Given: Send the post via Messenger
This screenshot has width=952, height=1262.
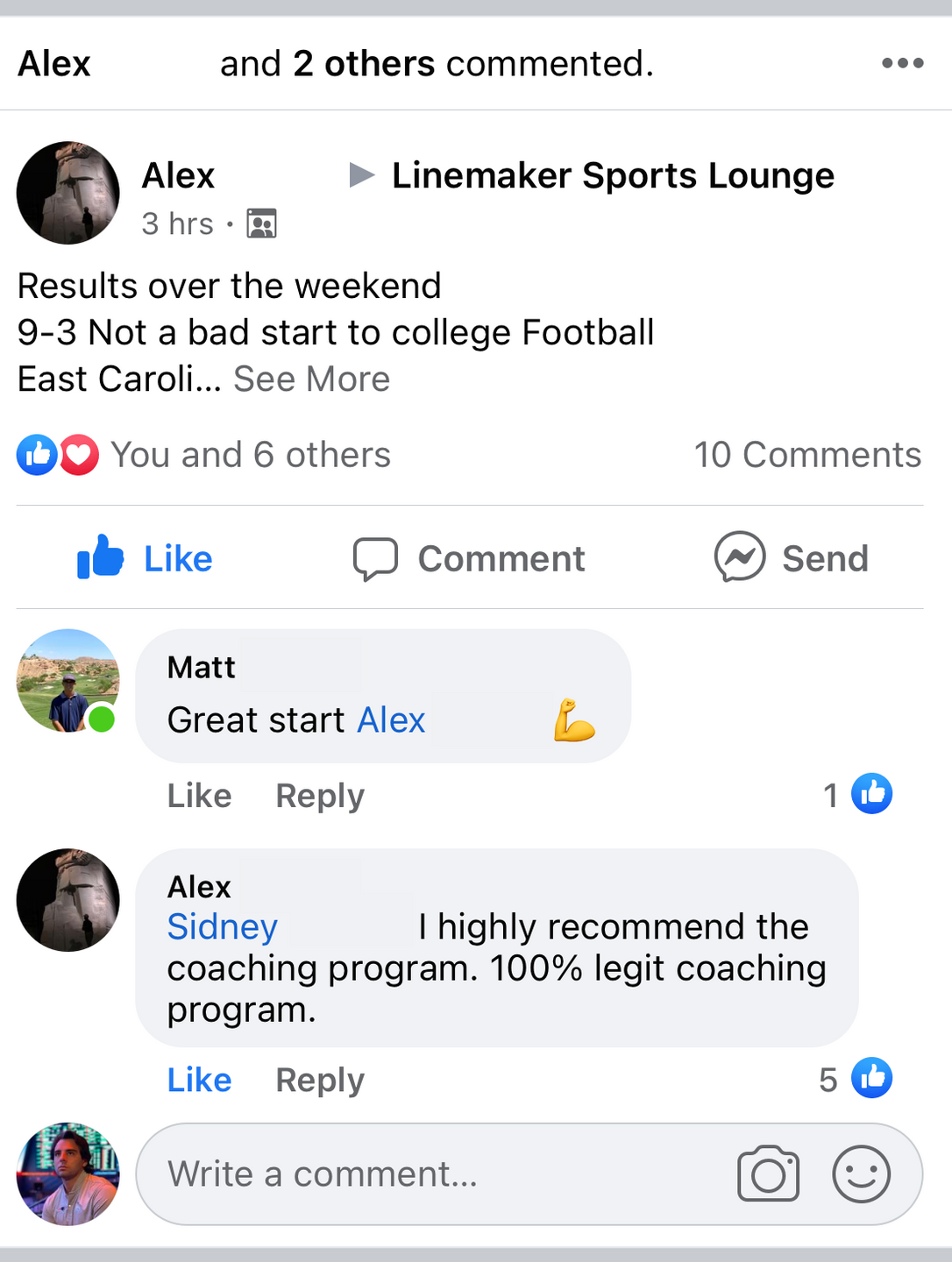Looking at the screenshot, I should click(x=792, y=558).
